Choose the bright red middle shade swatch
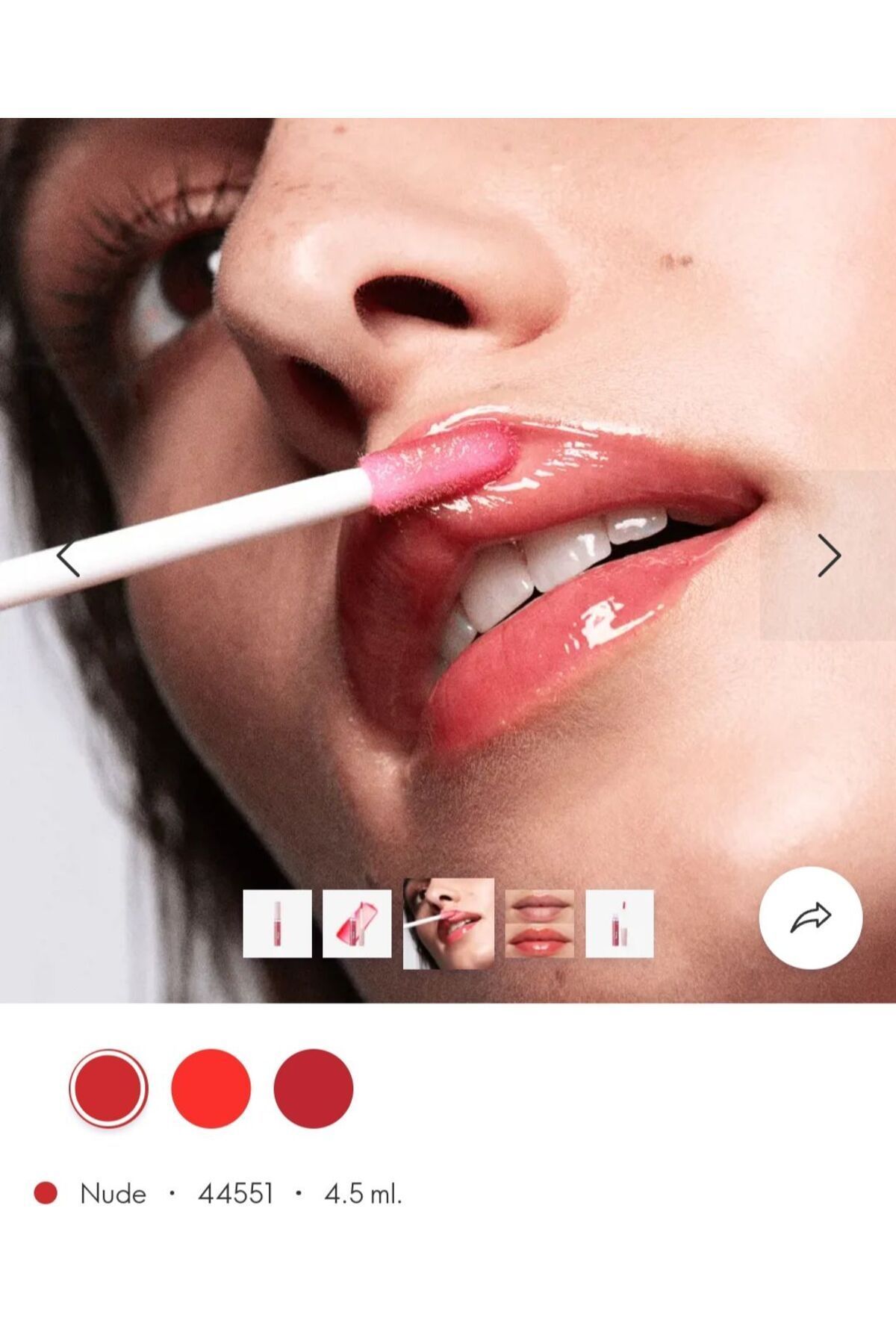Viewport: 896px width, 1344px height. click(211, 1088)
